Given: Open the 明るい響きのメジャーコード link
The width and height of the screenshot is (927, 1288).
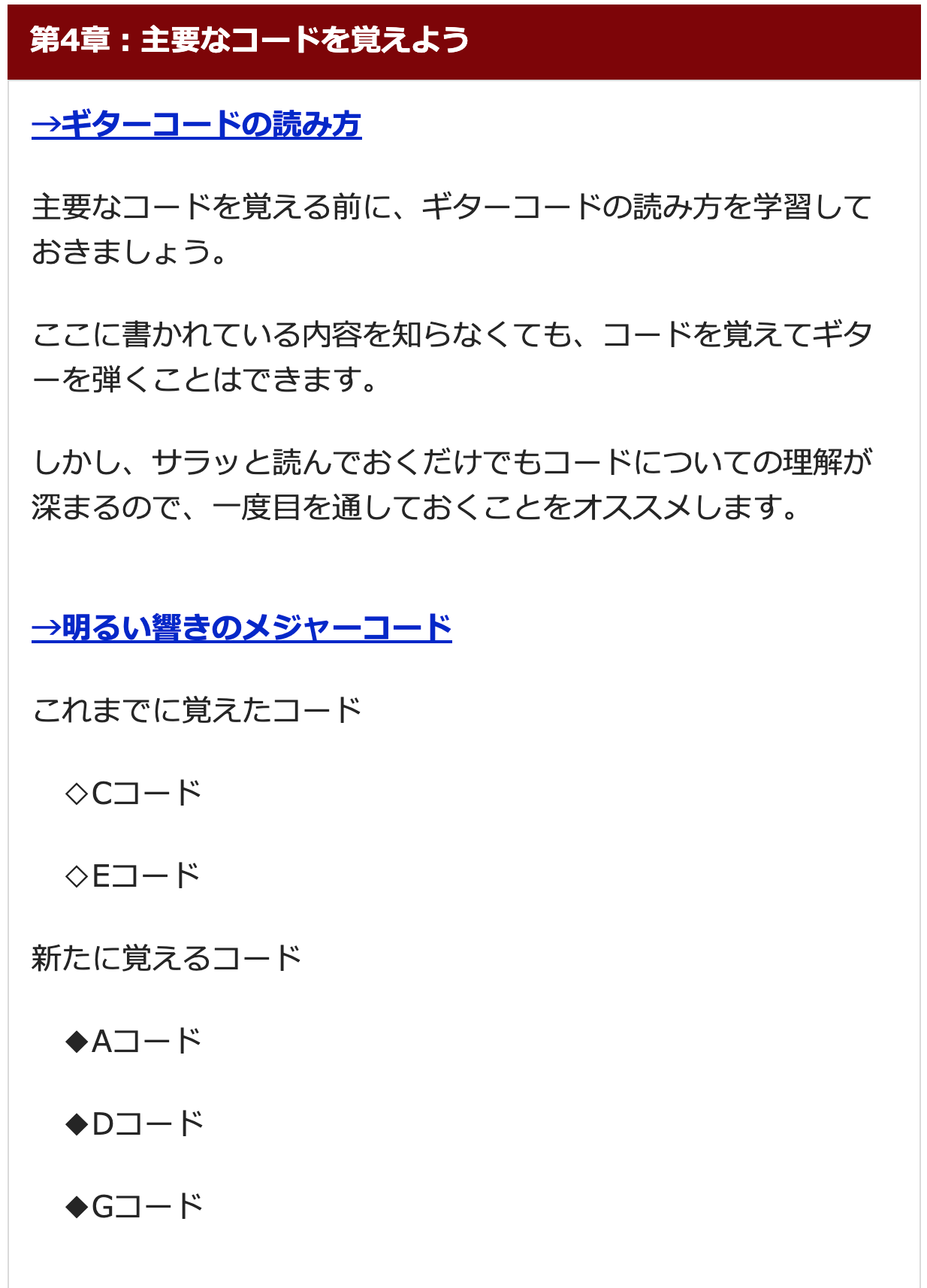Looking at the screenshot, I should 241,627.
